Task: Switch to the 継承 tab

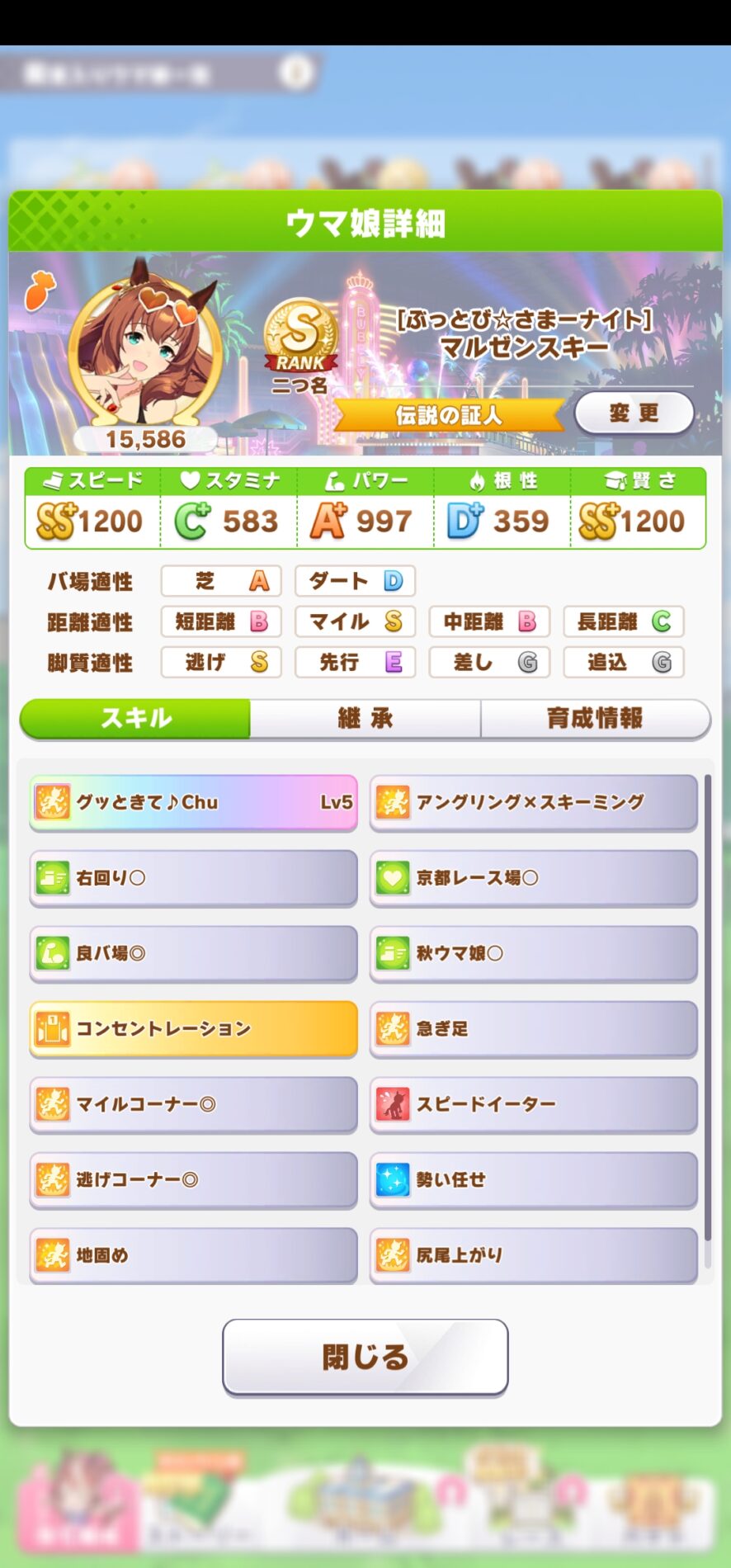Action: point(365,718)
